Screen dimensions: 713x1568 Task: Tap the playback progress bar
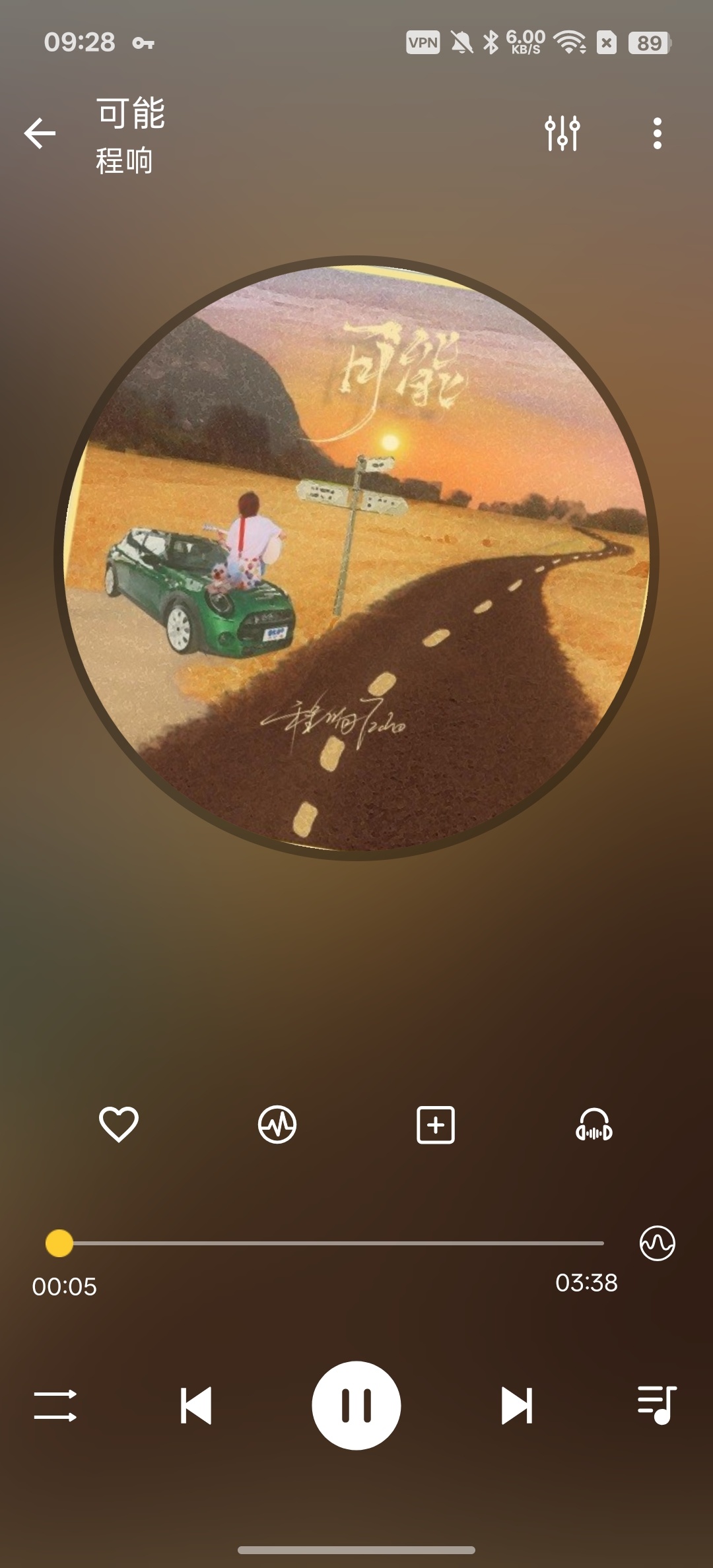click(x=324, y=1243)
